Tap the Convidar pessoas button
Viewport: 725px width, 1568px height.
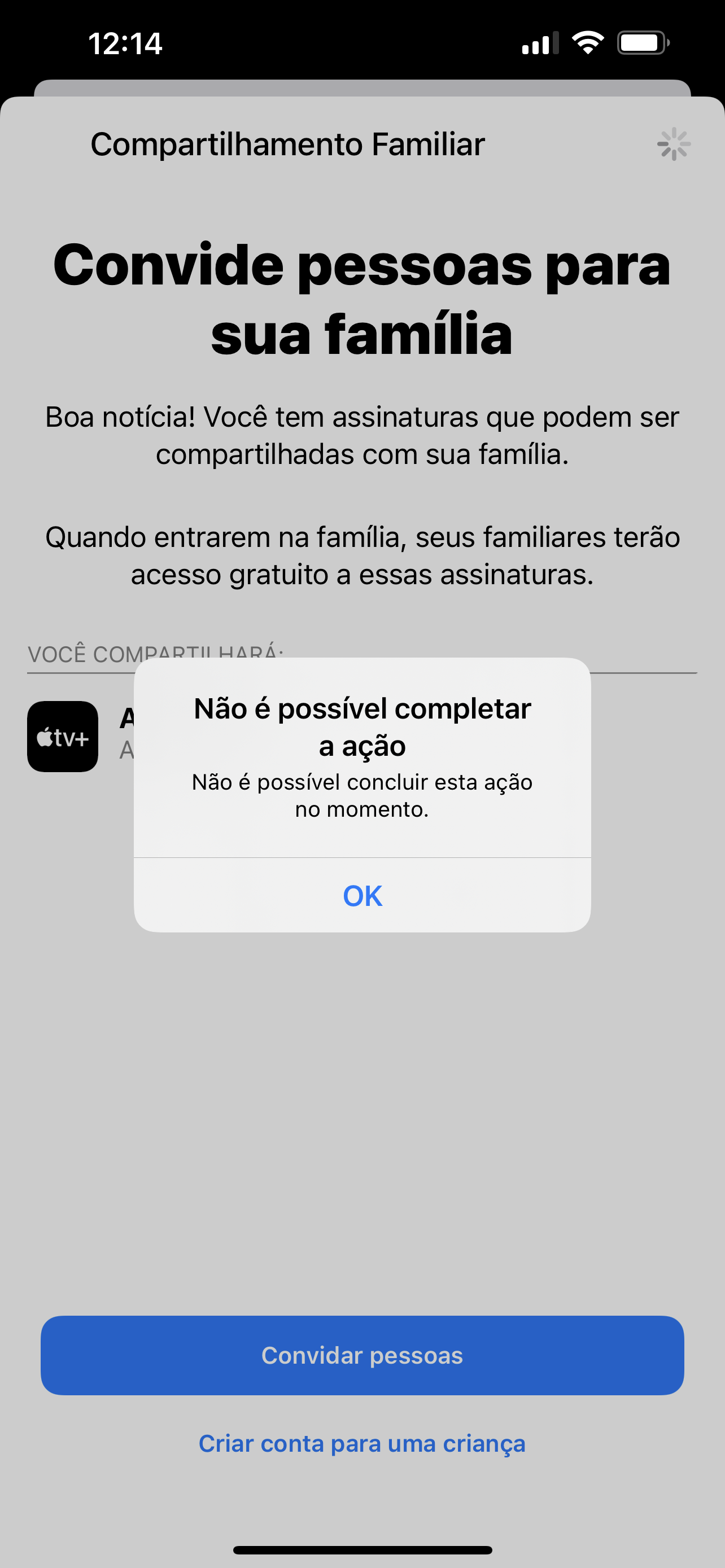pos(362,1355)
